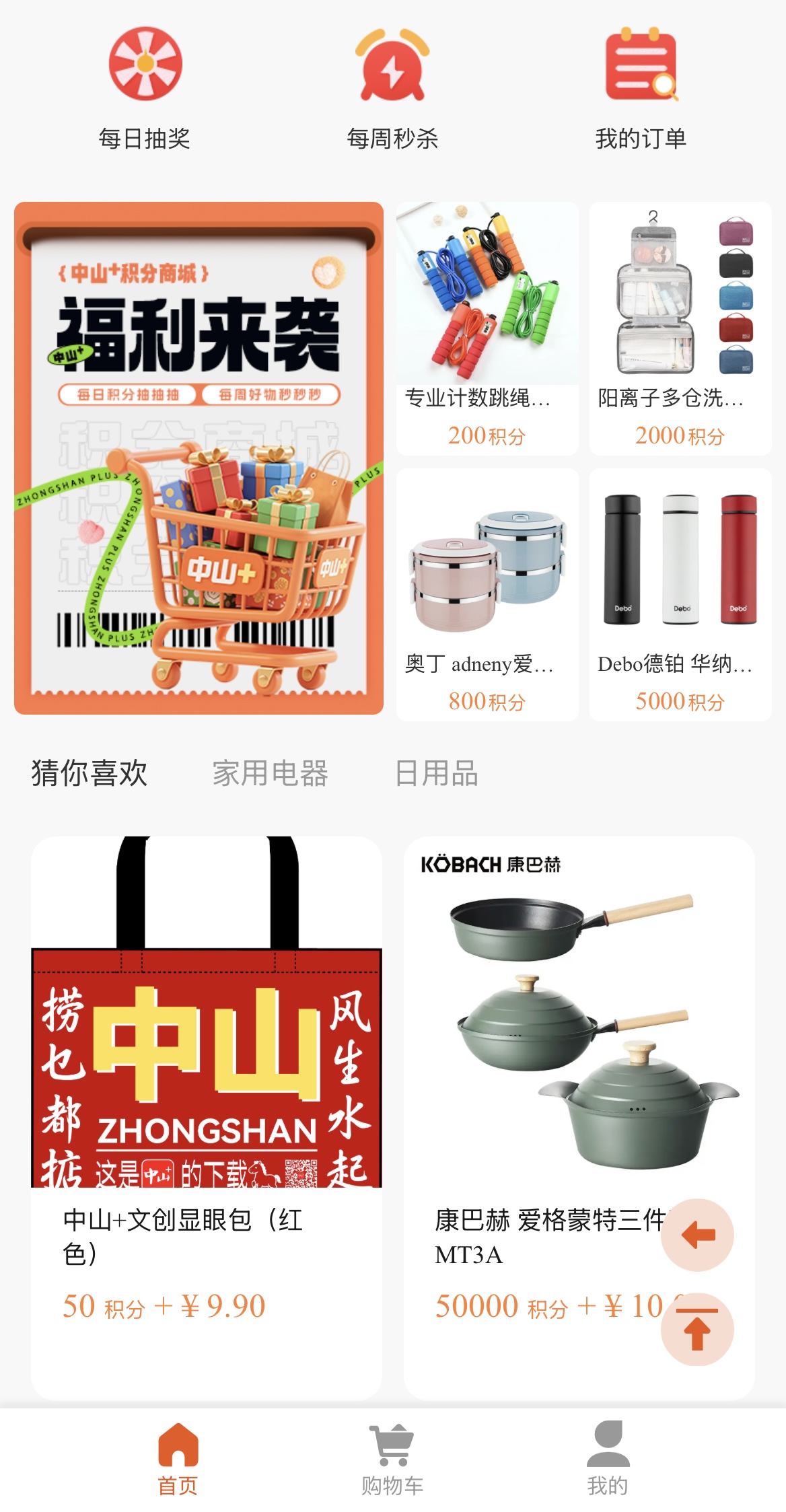Open the Debo德铂 thermos product card

[x=680, y=594]
